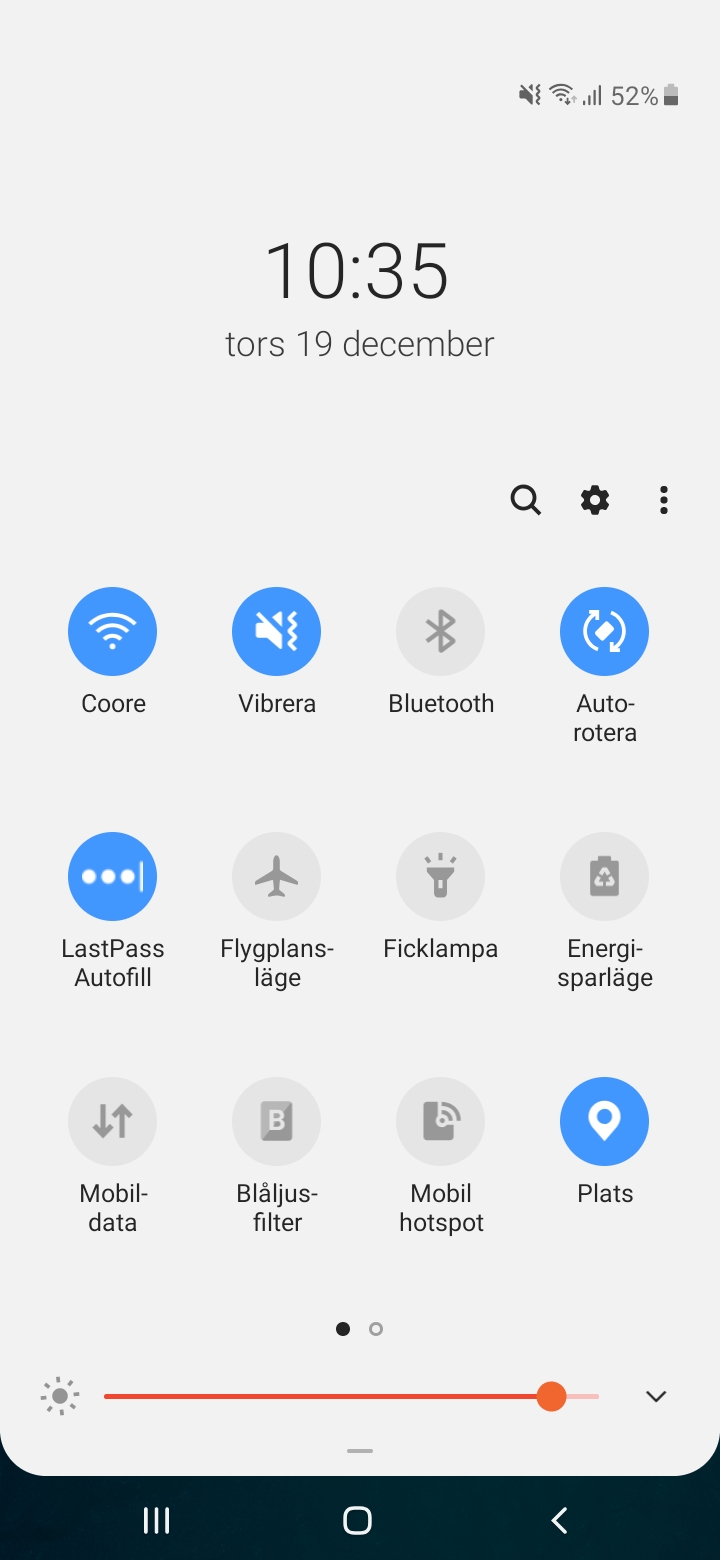Turn on Flygplansläge

tap(276, 877)
